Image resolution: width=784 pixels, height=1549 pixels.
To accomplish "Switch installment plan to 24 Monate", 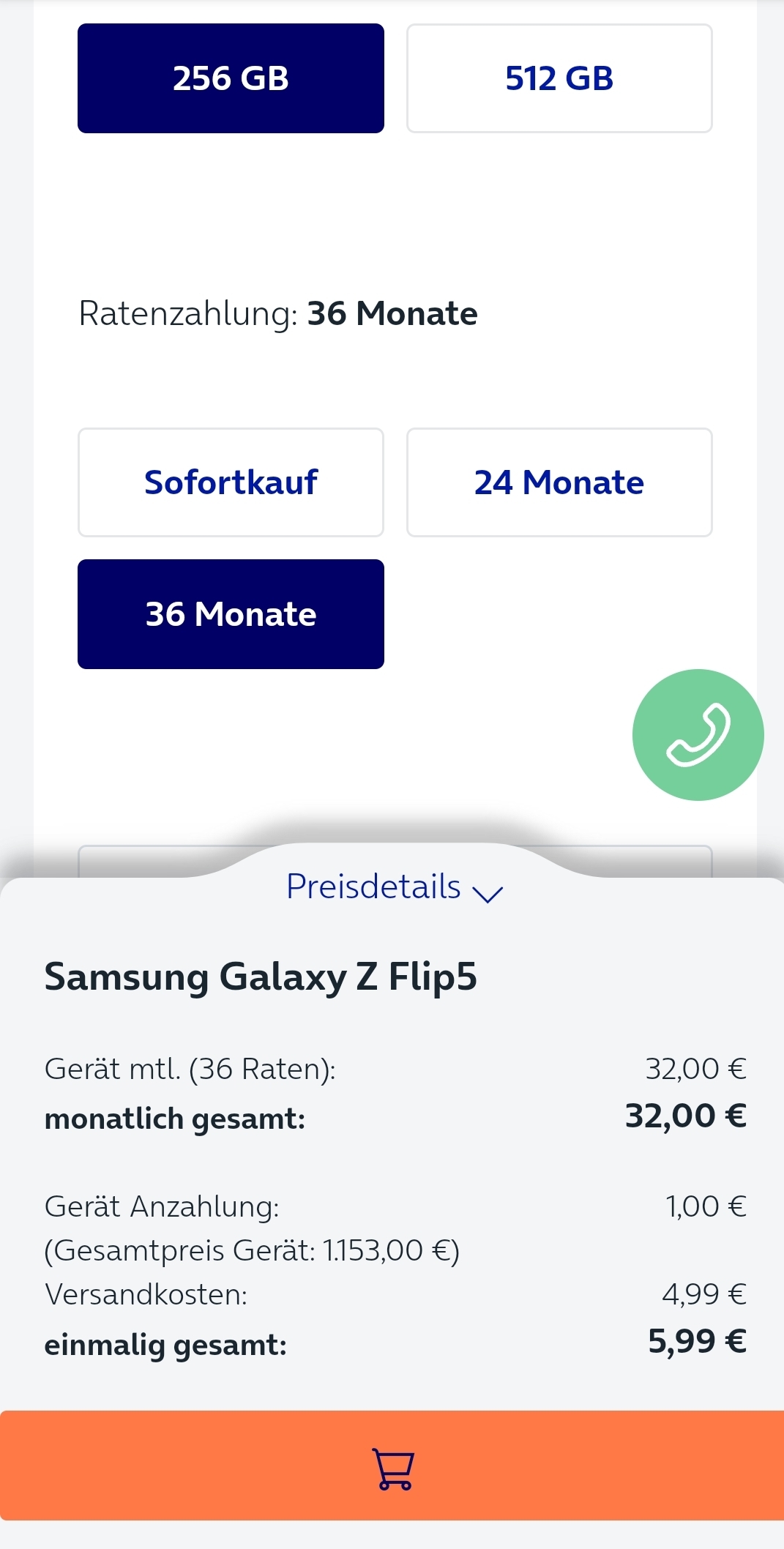I will [x=559, y=482].
